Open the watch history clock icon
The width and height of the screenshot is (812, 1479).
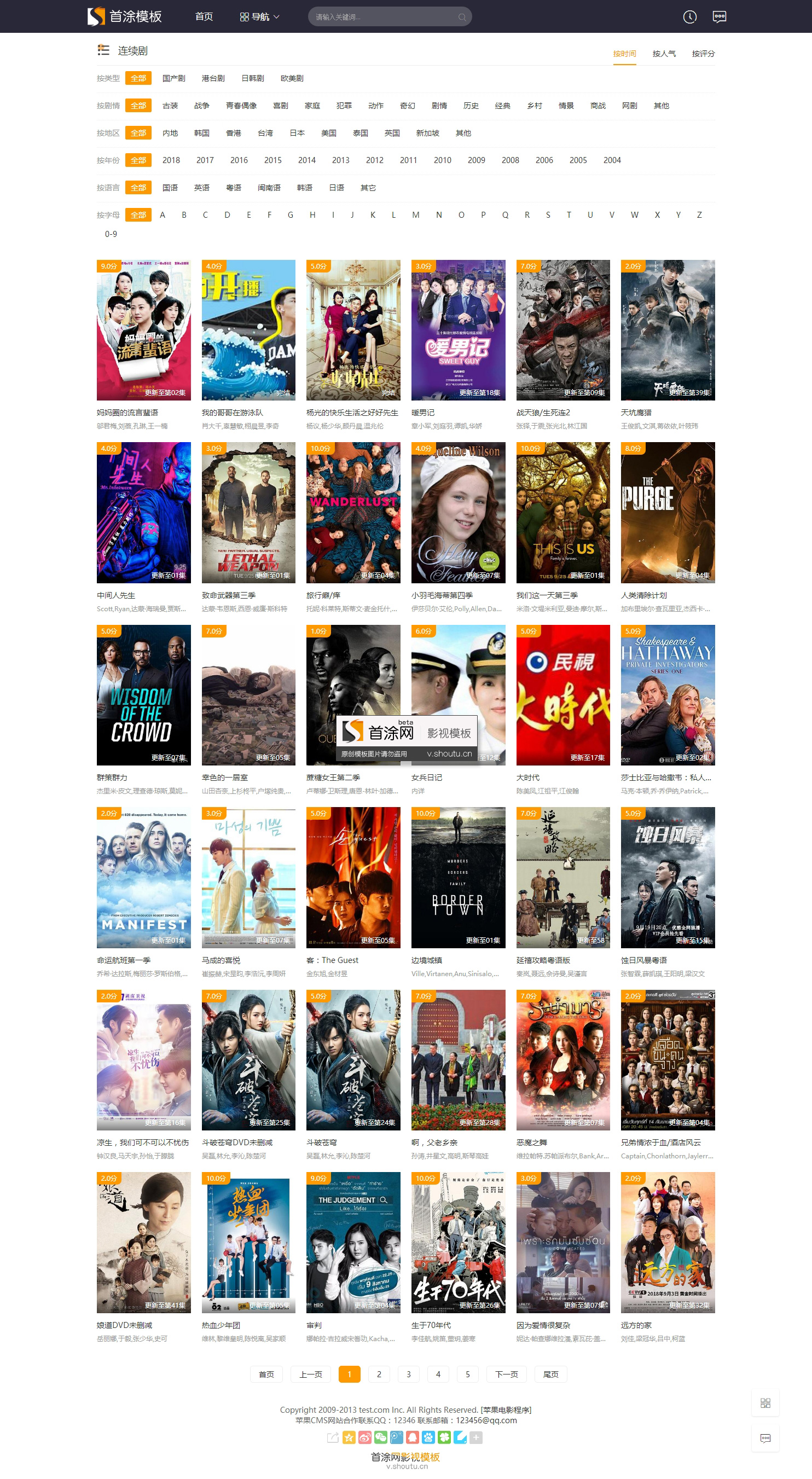(689, 16)
